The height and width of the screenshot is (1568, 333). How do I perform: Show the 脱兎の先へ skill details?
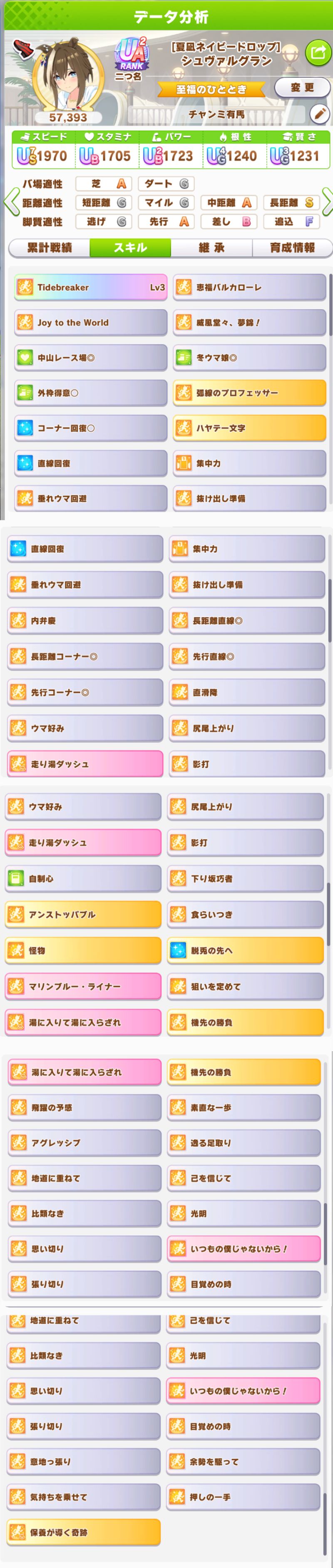245,950
